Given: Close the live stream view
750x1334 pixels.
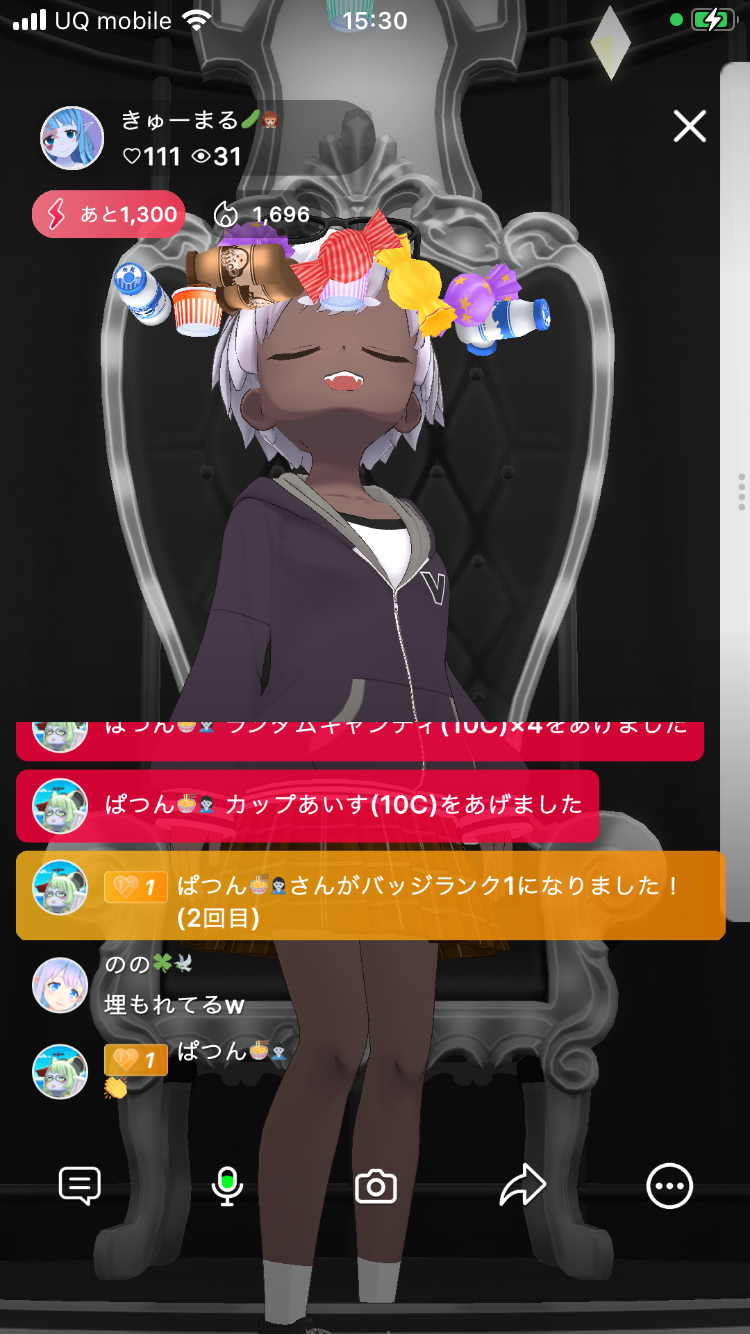Looking at the screenshot, I should (x=689, y=127).
